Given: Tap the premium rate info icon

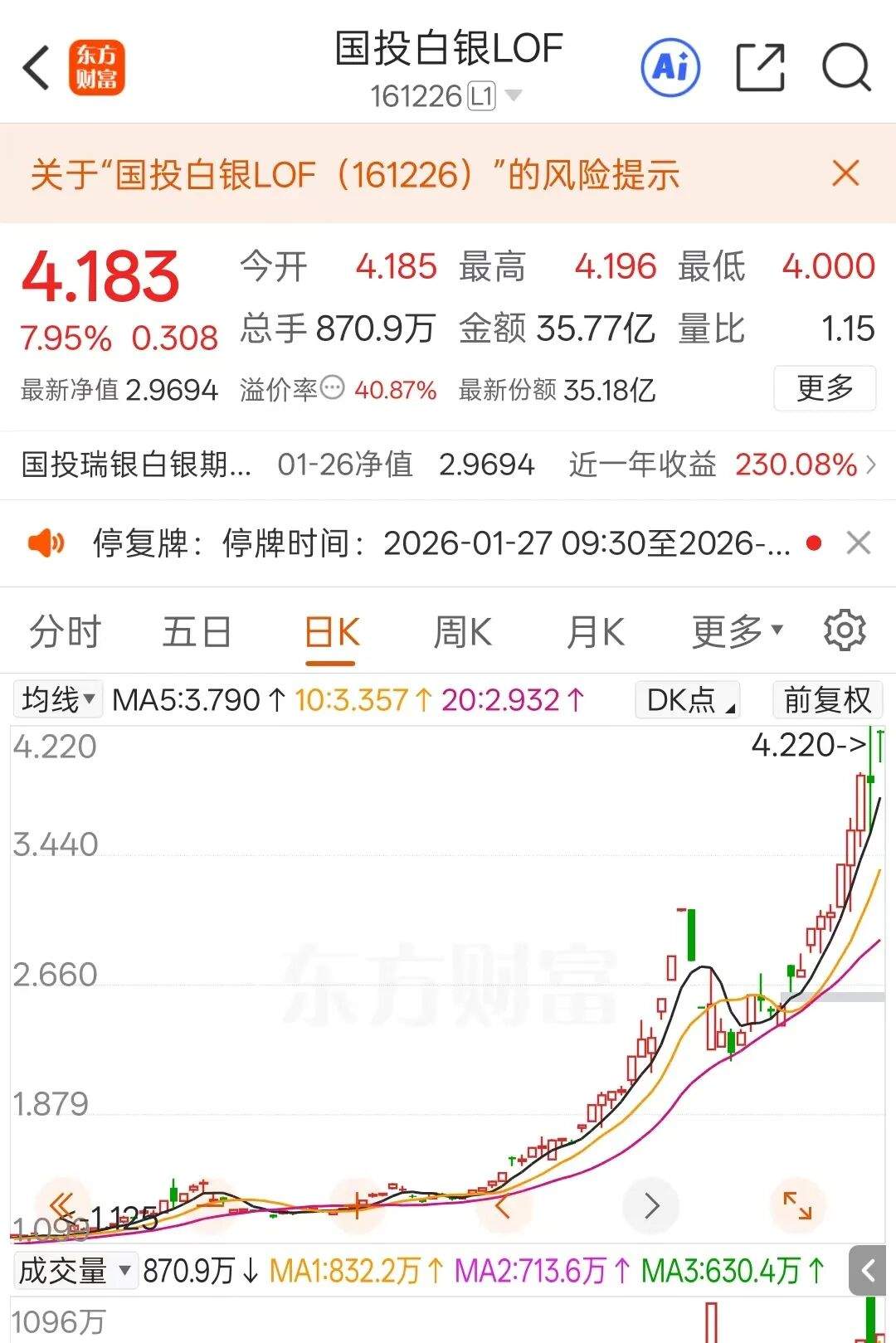Looking at the screenshot, I should (331, 387).
